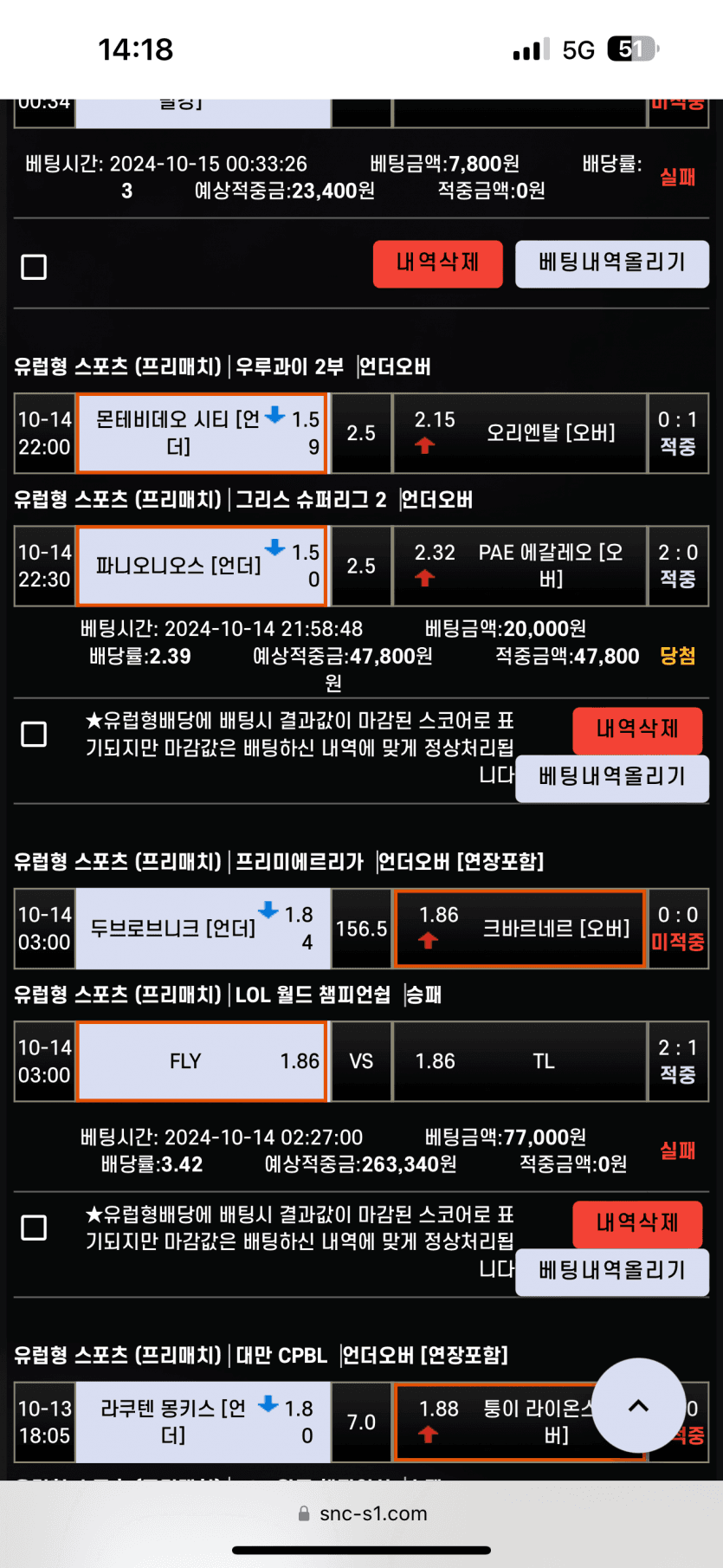Screen dimensions: 723x1568
Task: Upload the 20,000원 bet via 베팅내역올리기
Action: [x=611, y=778]
